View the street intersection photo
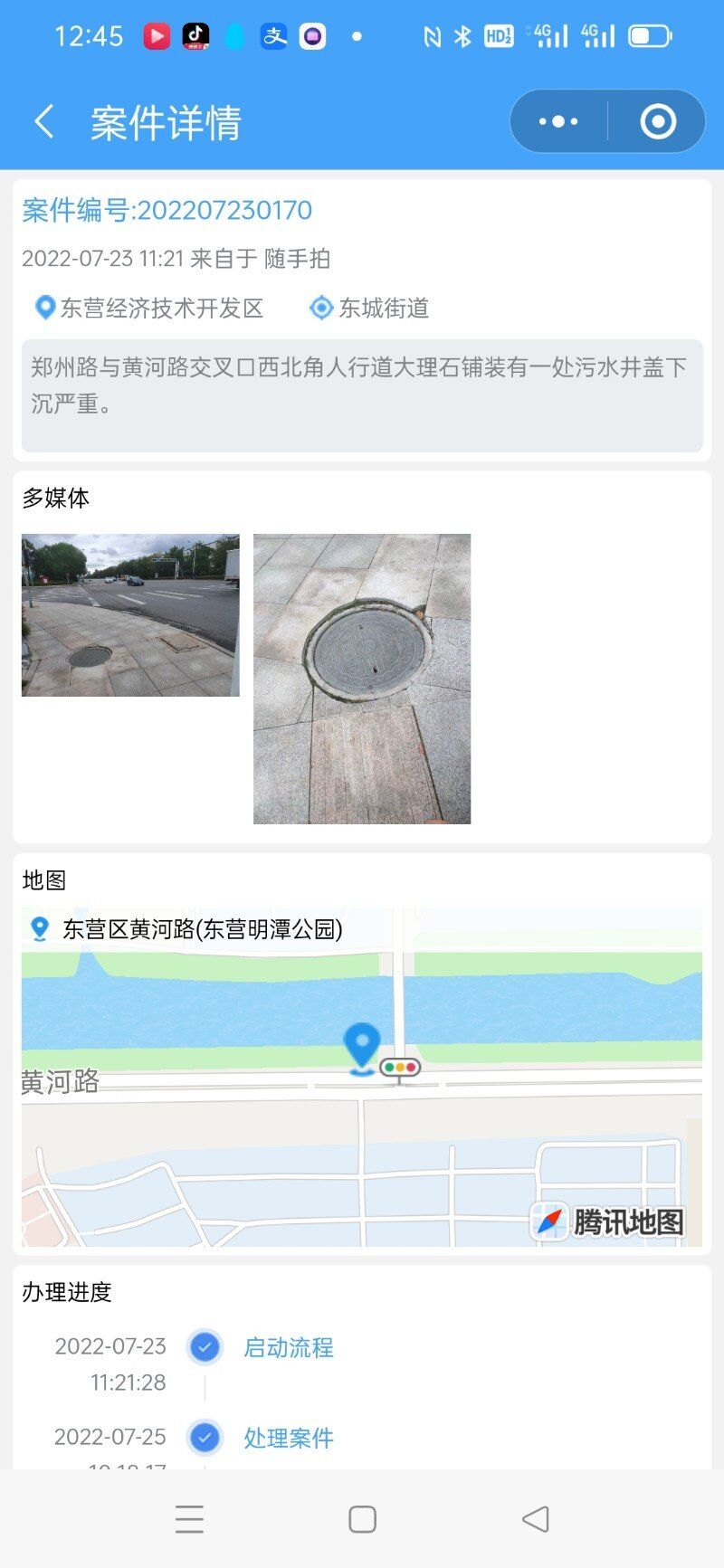This screenshot has width=724, height=1568. click(x=130, y=615)
